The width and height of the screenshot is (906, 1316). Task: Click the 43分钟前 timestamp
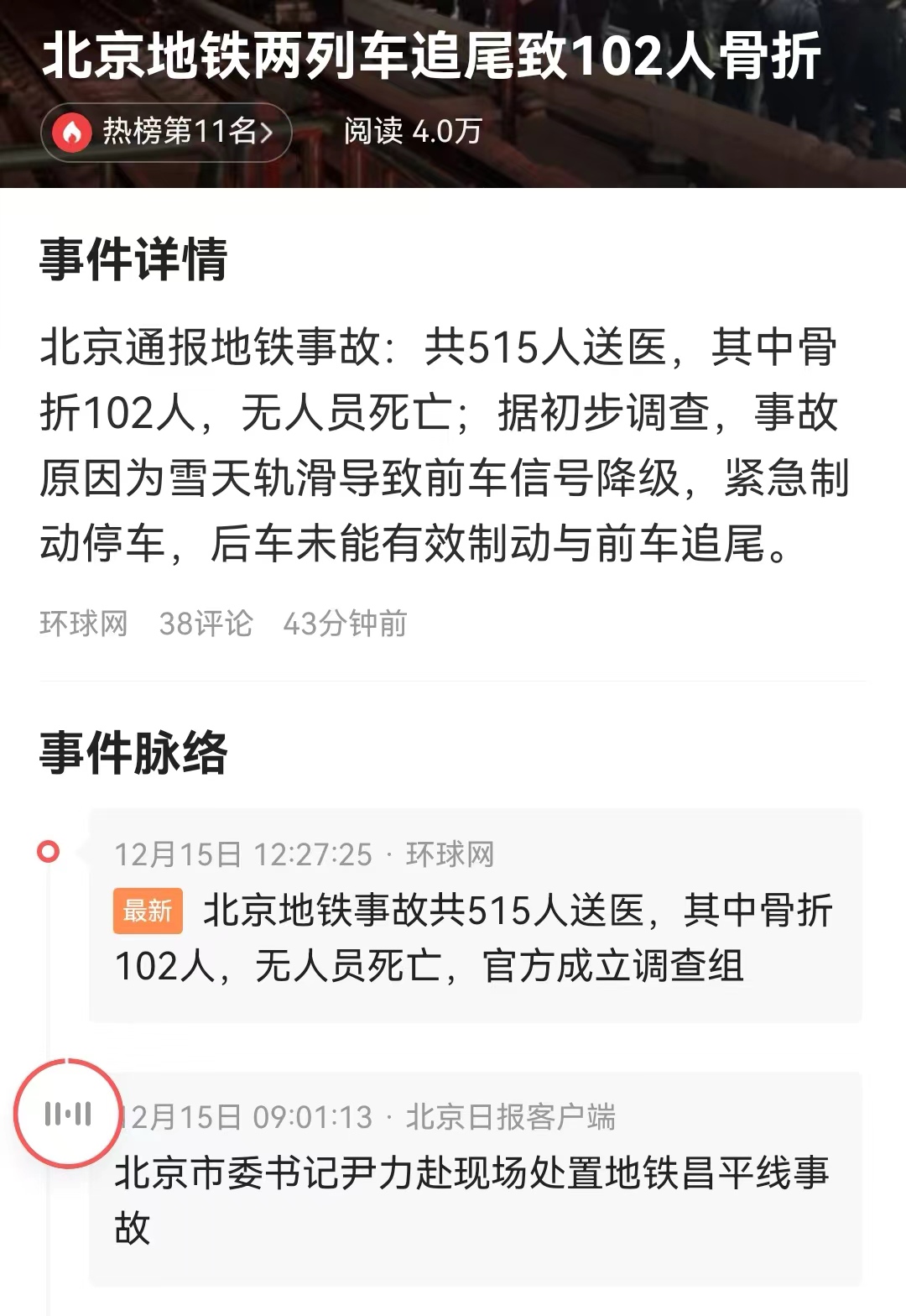pyautogui.click(x=346, y=623)
